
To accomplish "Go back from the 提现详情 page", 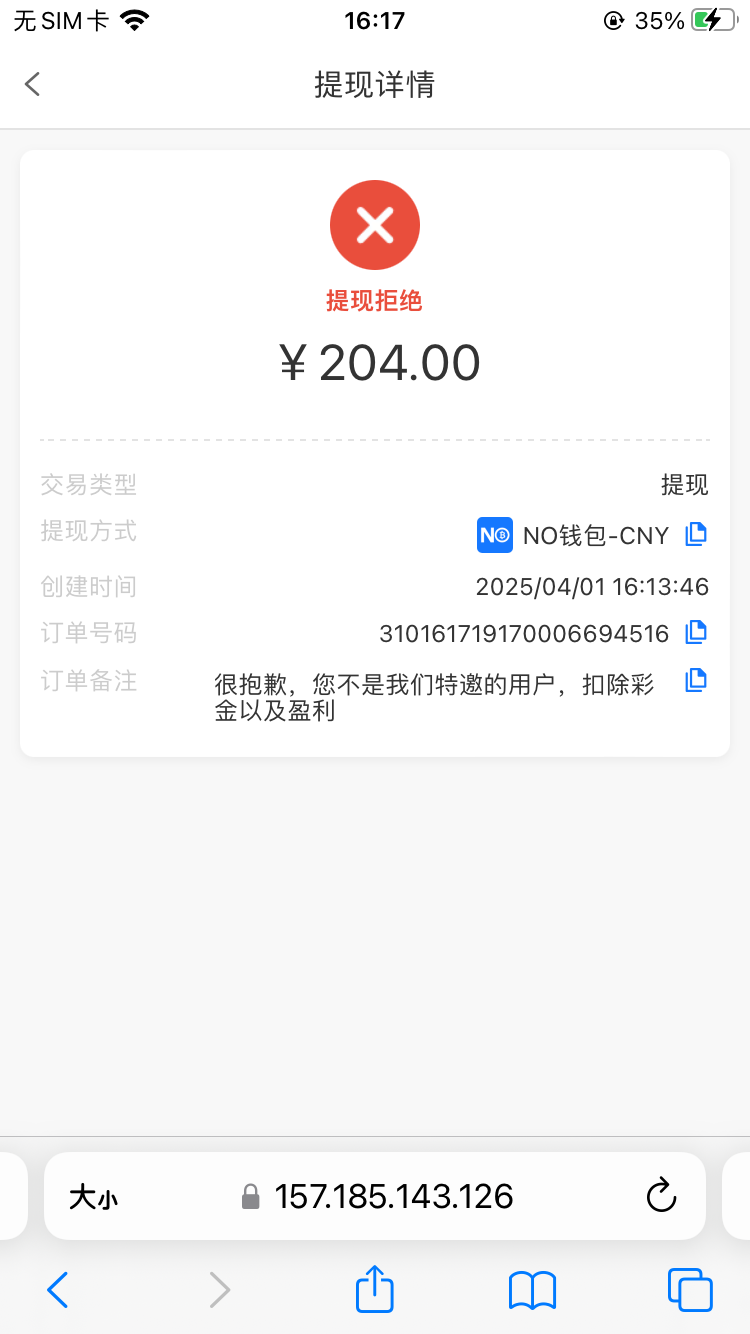I will click(x=33, y=84).
